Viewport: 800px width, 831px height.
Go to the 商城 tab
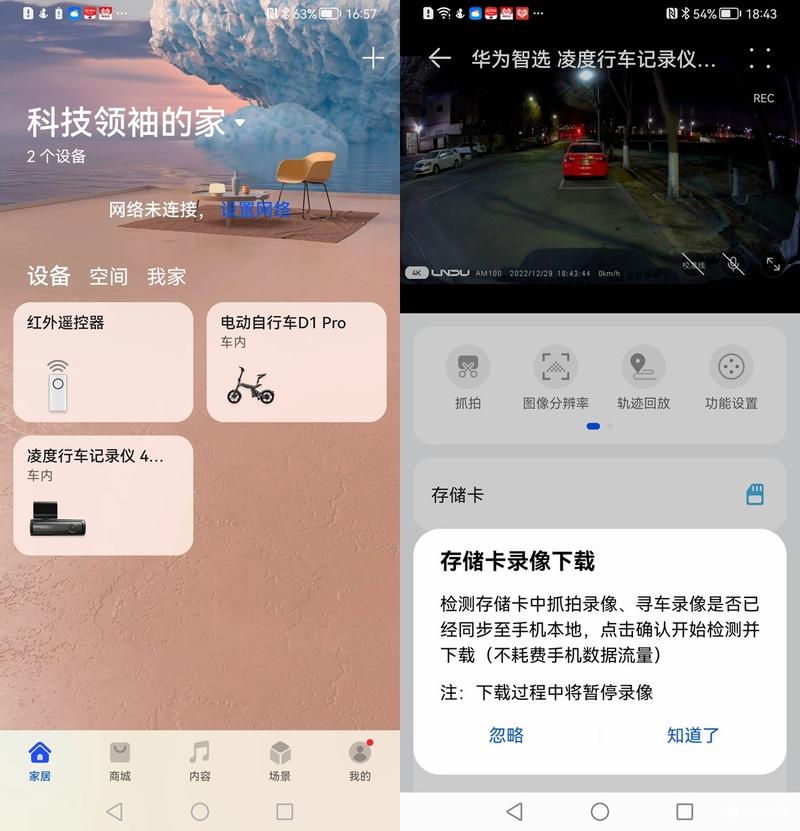point(119,761)
